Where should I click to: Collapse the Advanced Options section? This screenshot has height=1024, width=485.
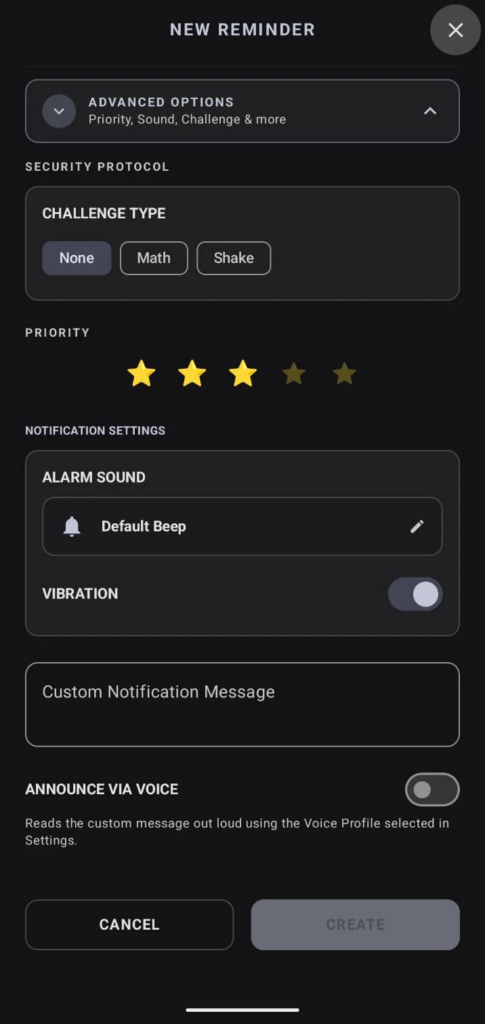pyautogui.click(x=242, y=111)
